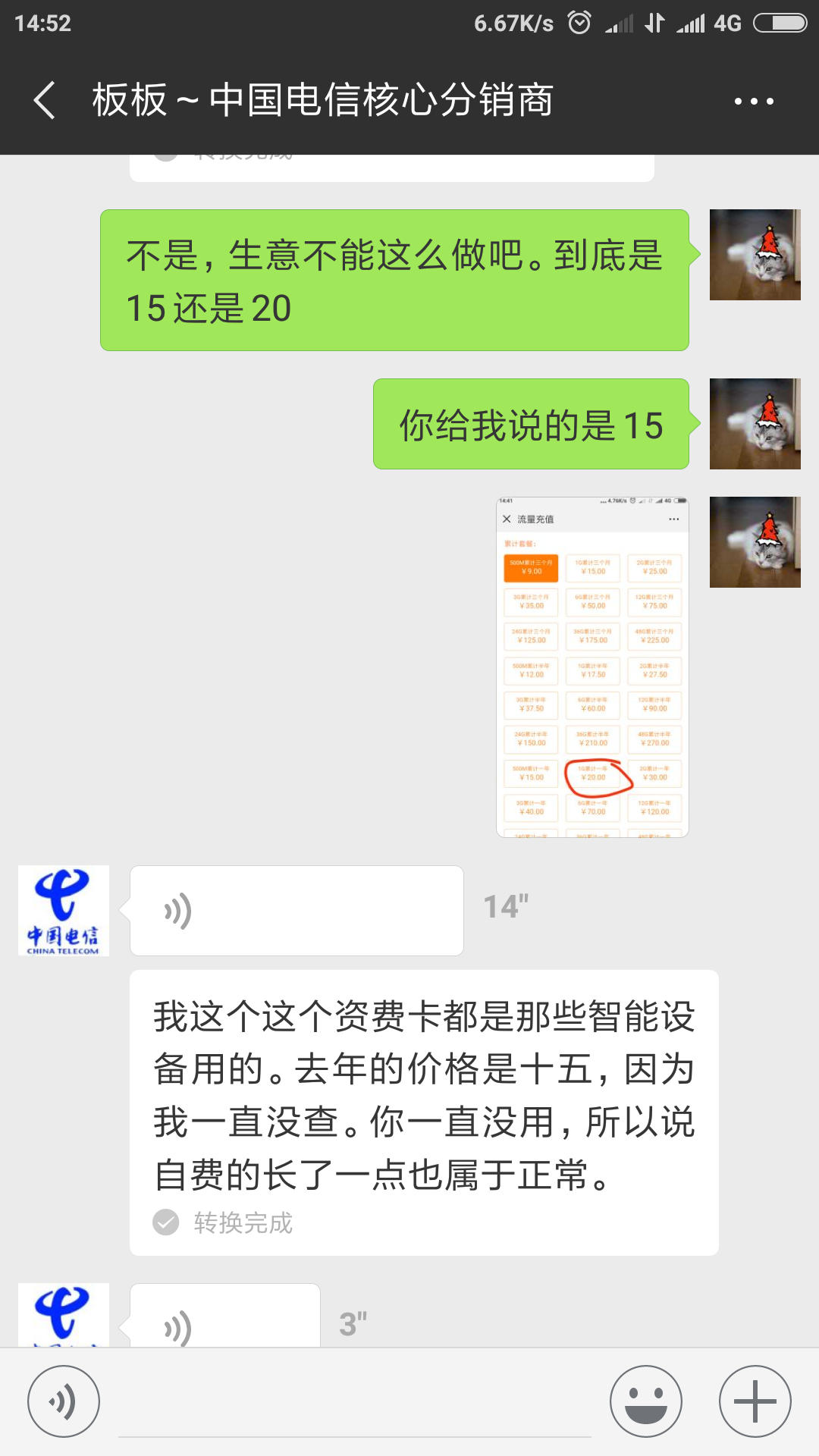Go back from the chat
Screen dimensions: 819x1456
point(45,101)
